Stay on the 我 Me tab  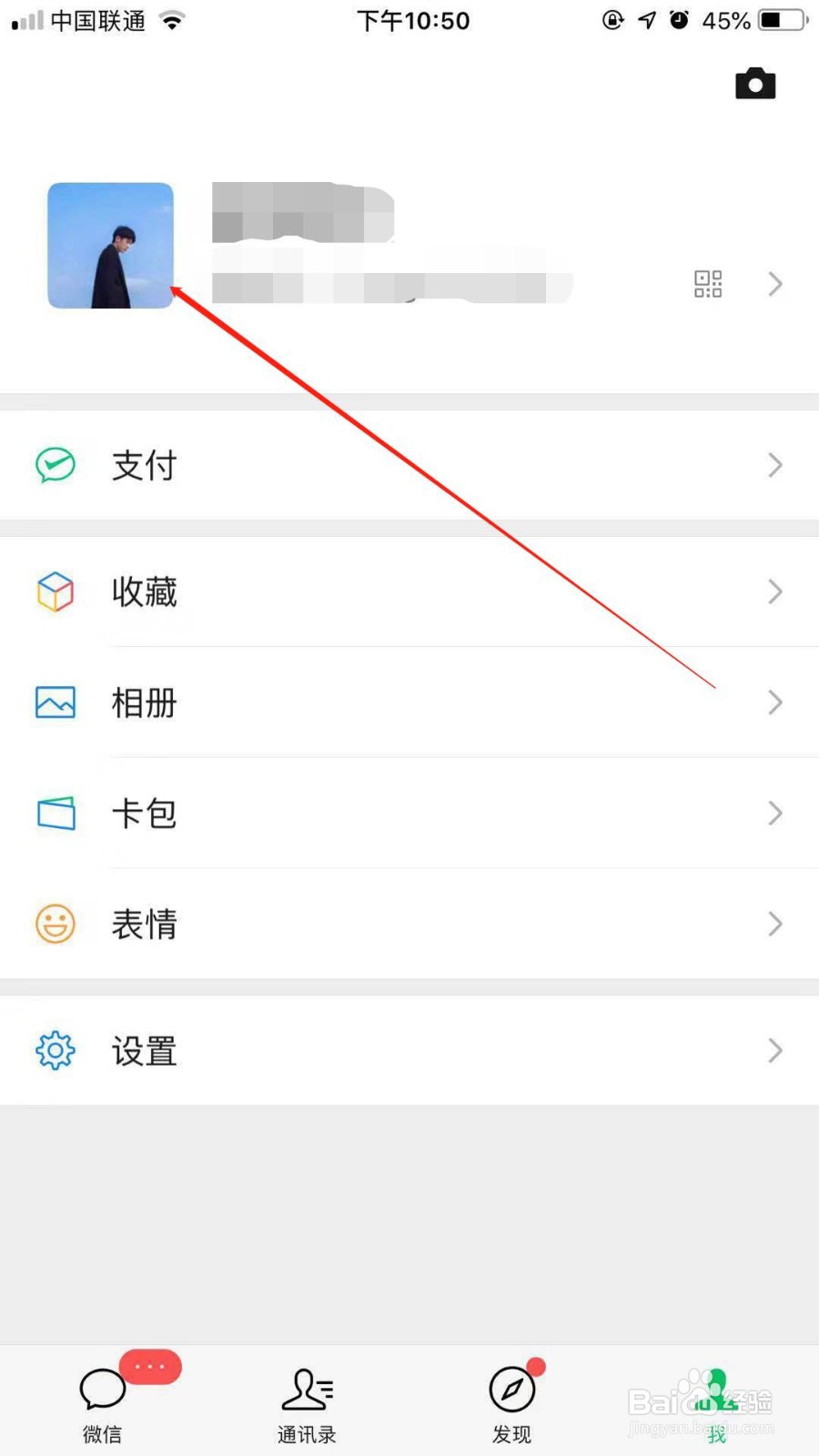click(x=715, y=1401)
